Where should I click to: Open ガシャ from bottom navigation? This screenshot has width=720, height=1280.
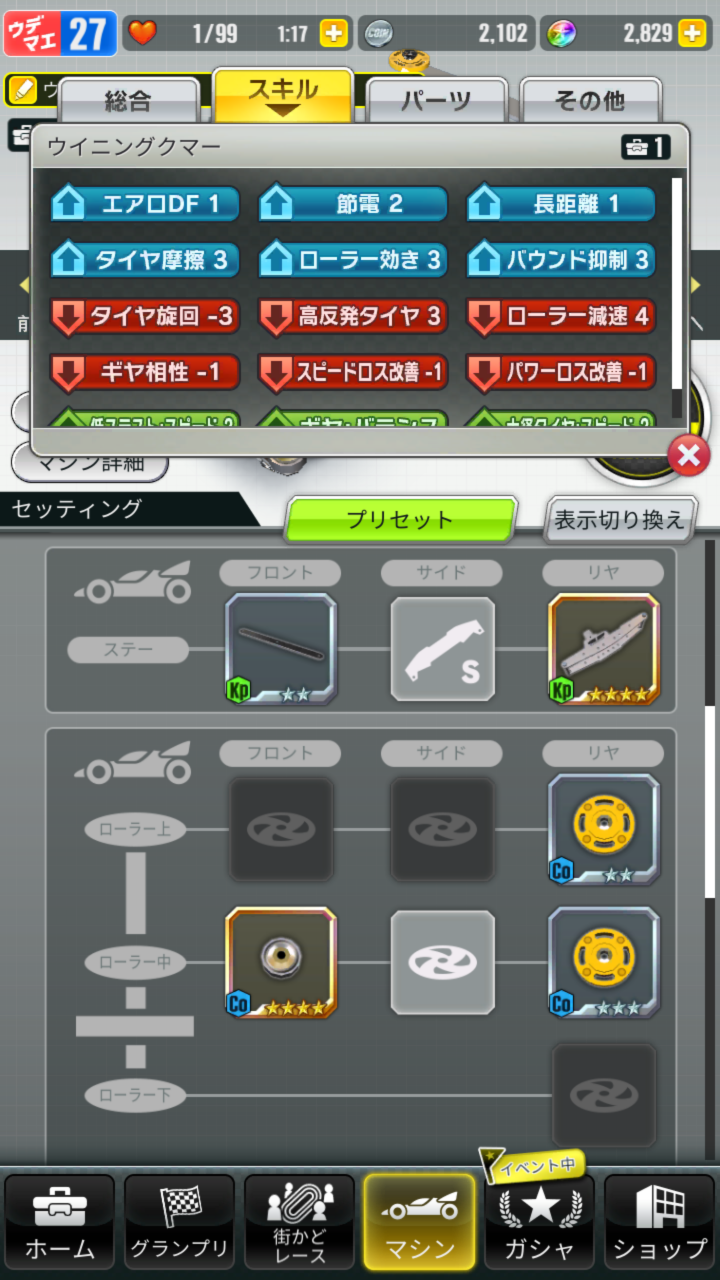pos(540,1222)
